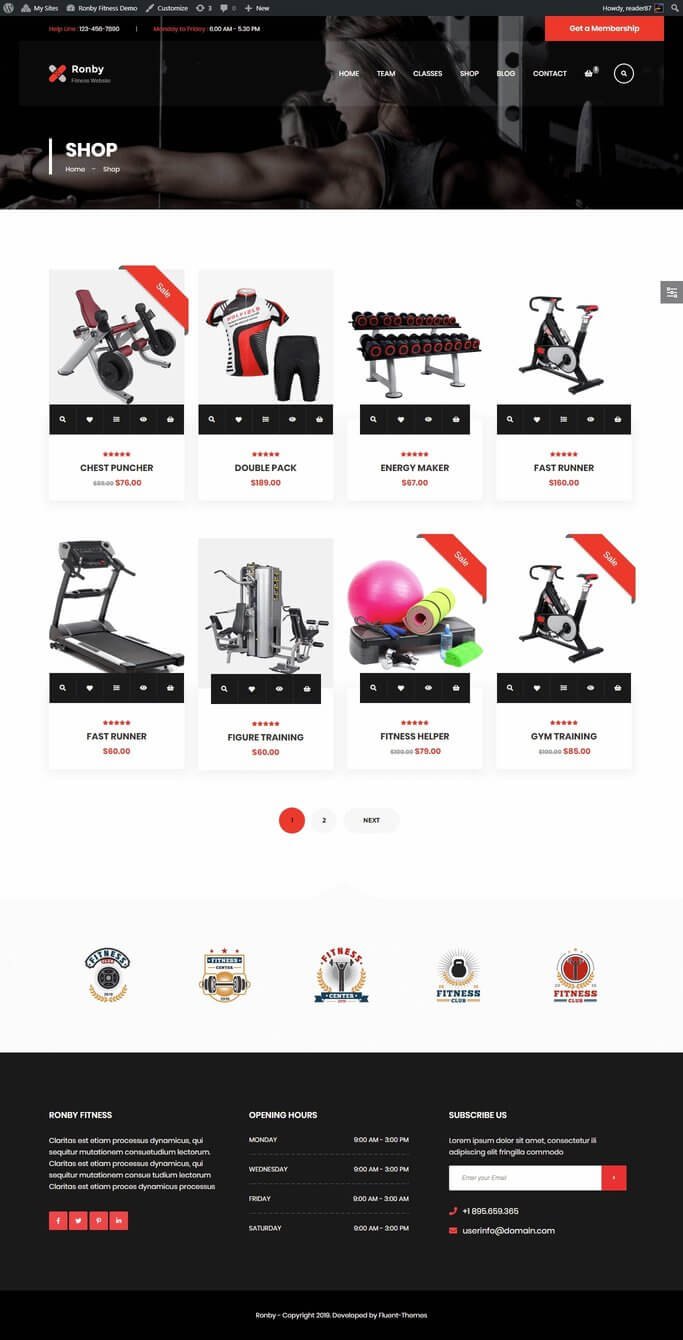This screenshot has height=1340, width=683.
Task: Open the Contact page
Action: click(x=549, y=73)
